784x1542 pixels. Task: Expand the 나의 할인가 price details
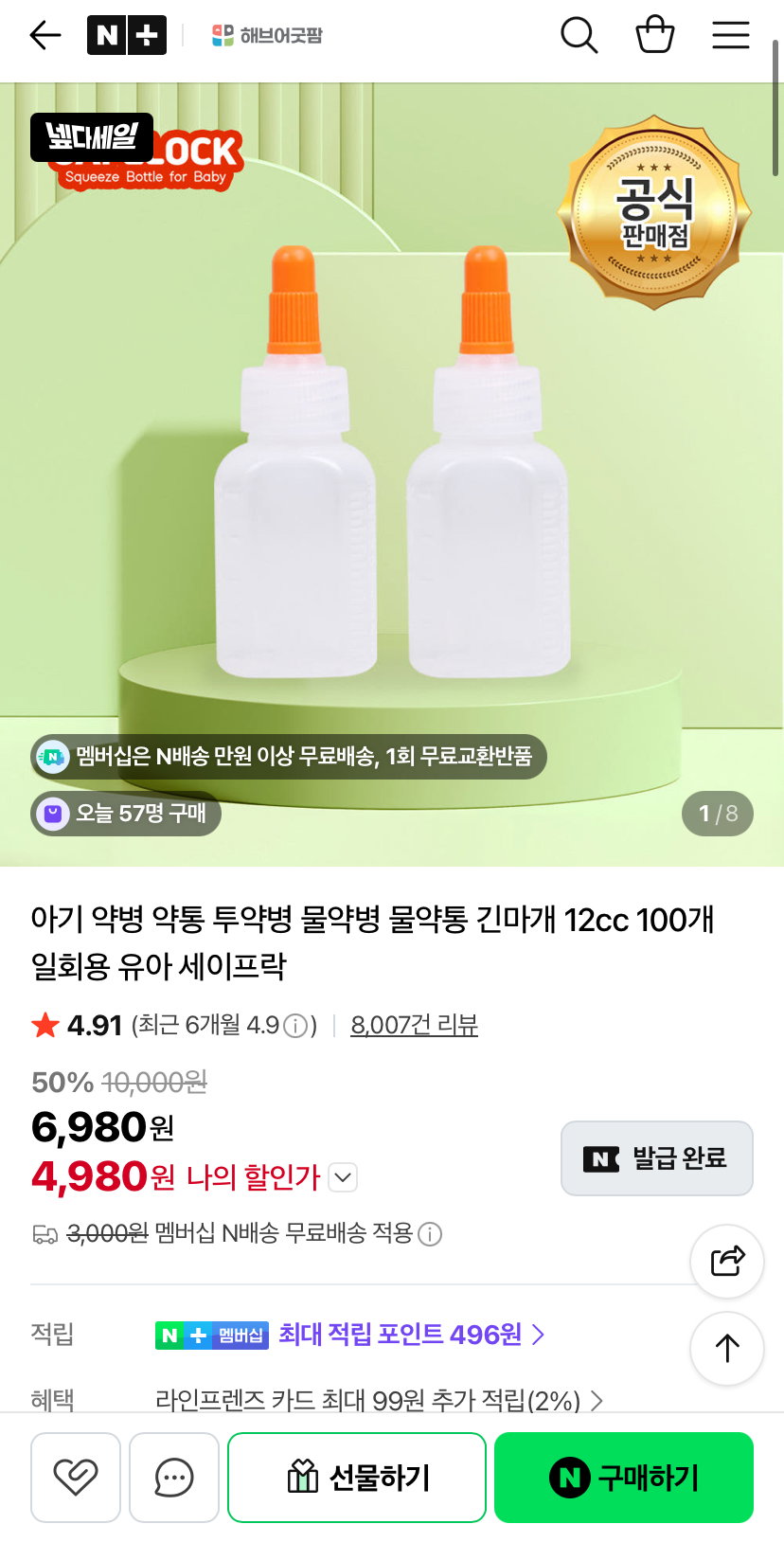click(343, 1177)
